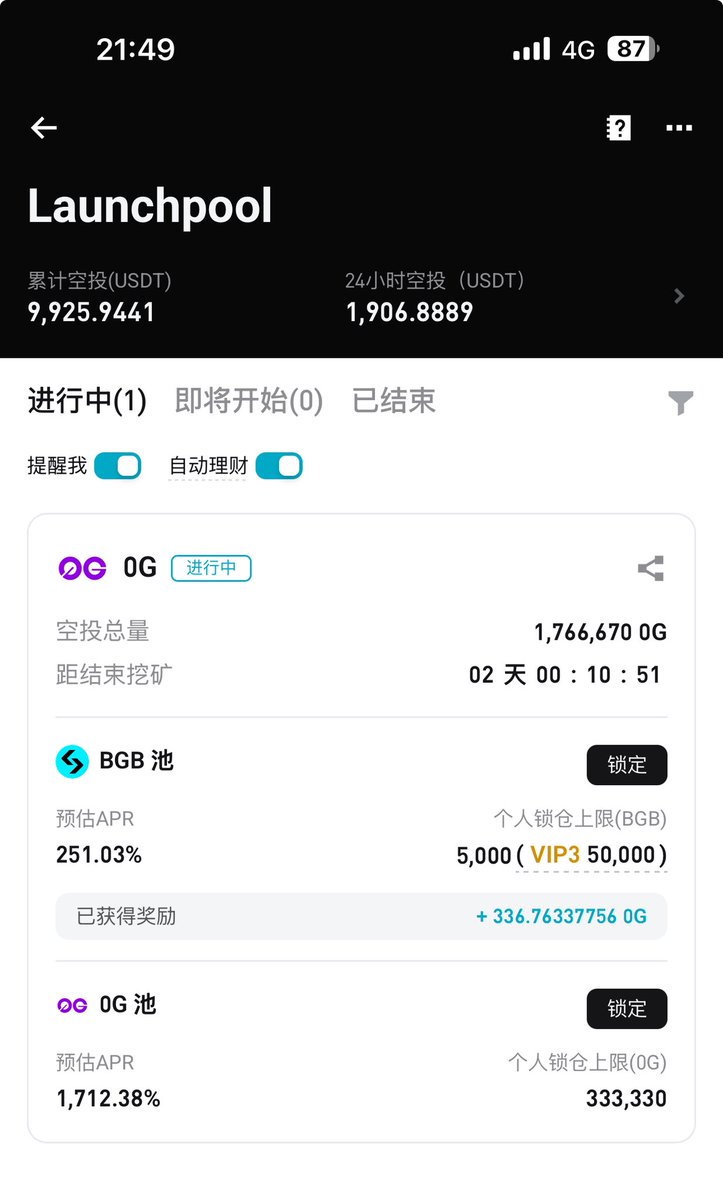Tap 锁定 for the BGB 池
This screenshot has width=723, height=1200.
pyautogui.click(x=626, y=765)
